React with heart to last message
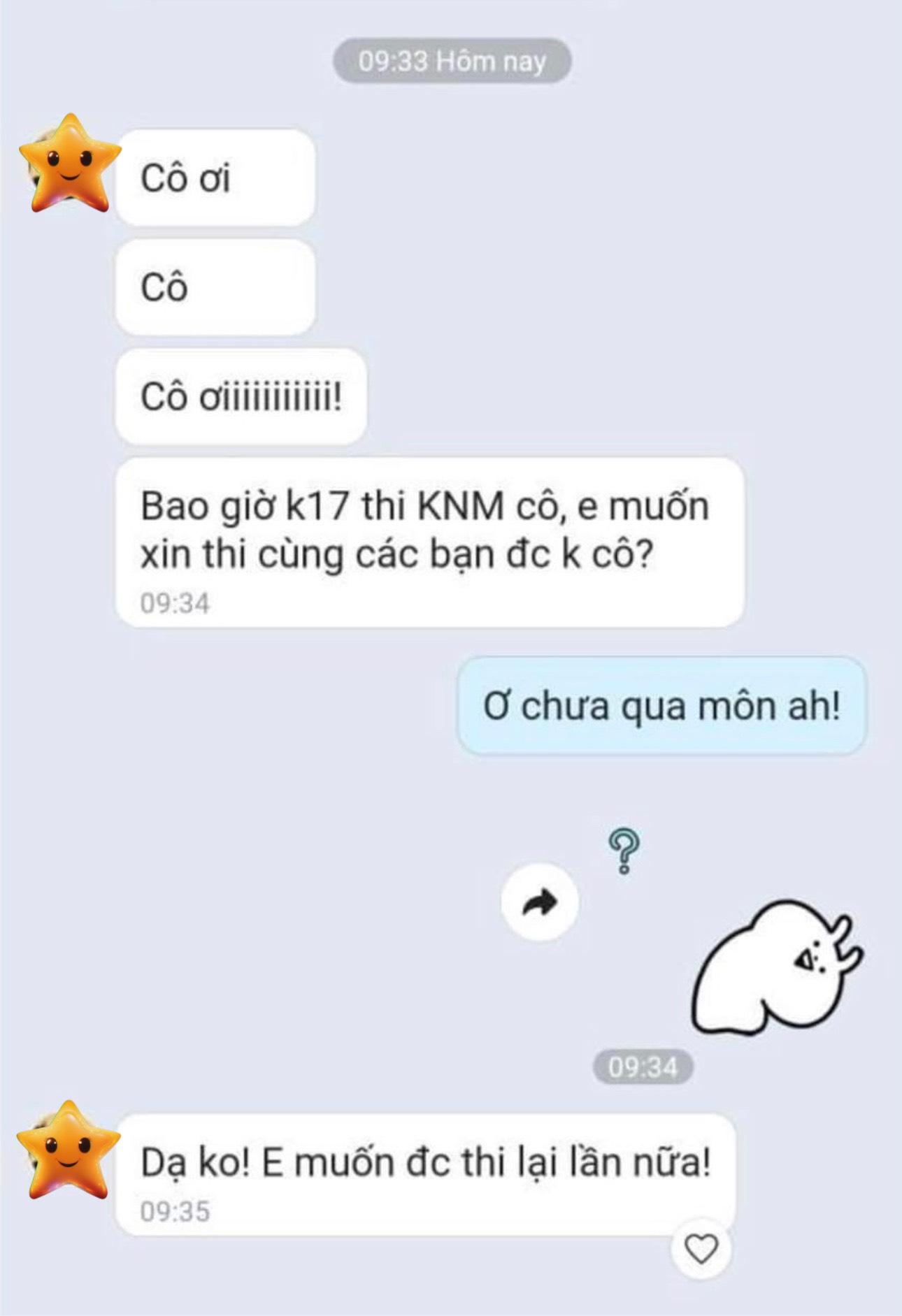 pos(701,1249)
